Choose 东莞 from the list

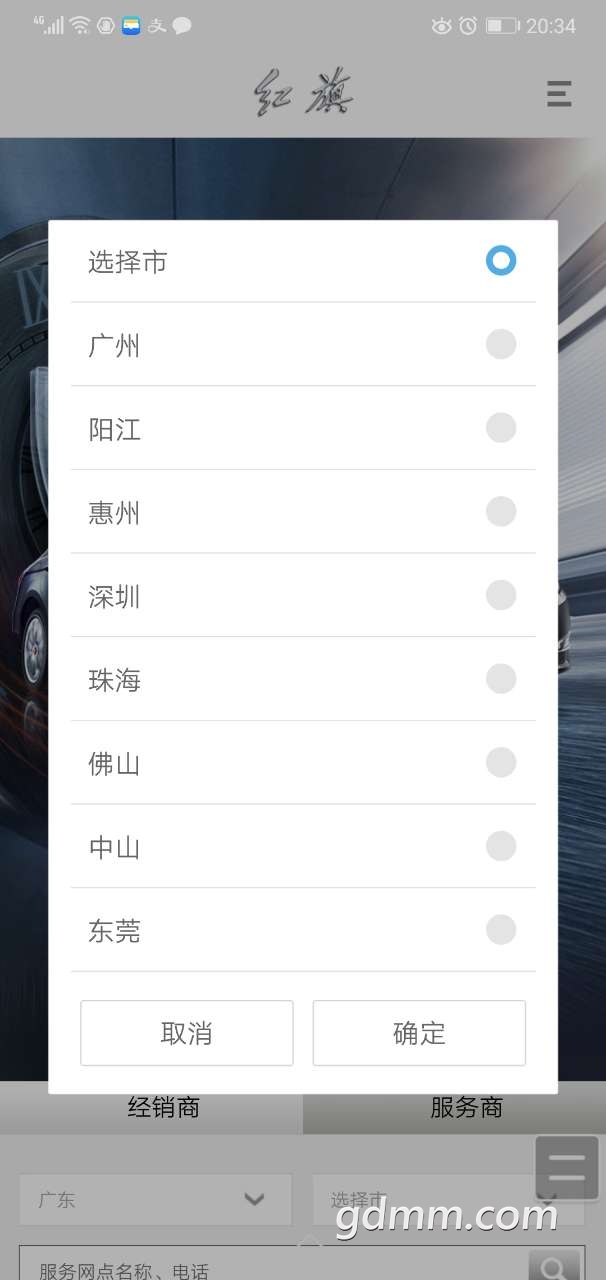tap(302, 931)
